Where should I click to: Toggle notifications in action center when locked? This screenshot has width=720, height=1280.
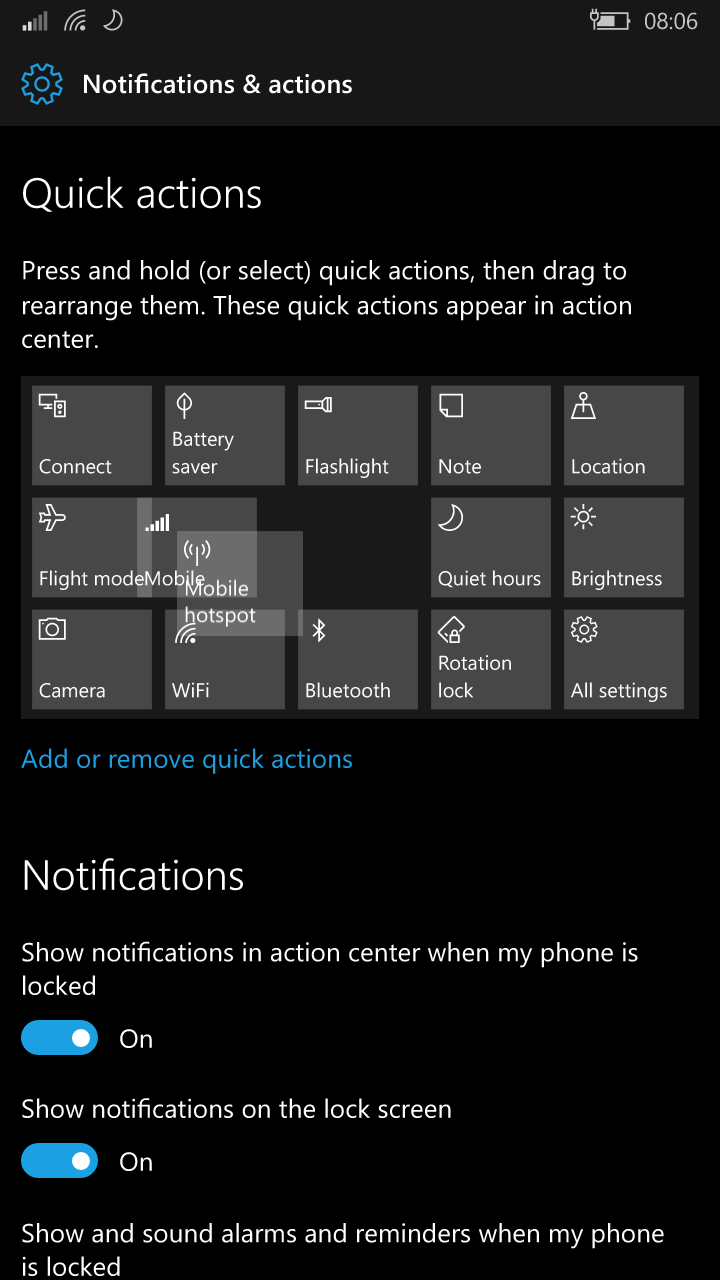click(60, 1038)
